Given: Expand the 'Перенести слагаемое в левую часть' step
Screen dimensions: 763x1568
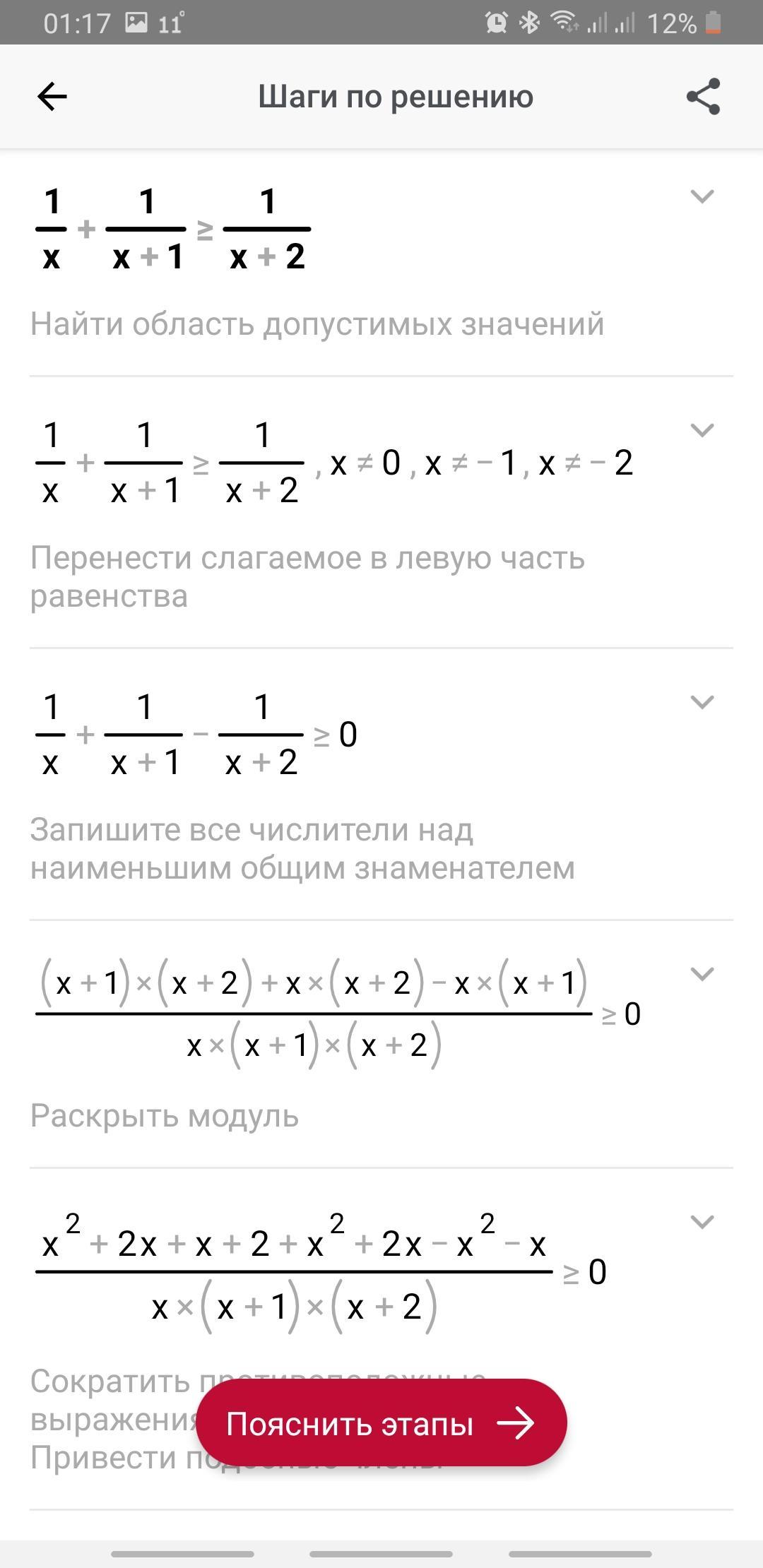Looking at the screenshot, I should pyautogui.click(x=702, y=430).
